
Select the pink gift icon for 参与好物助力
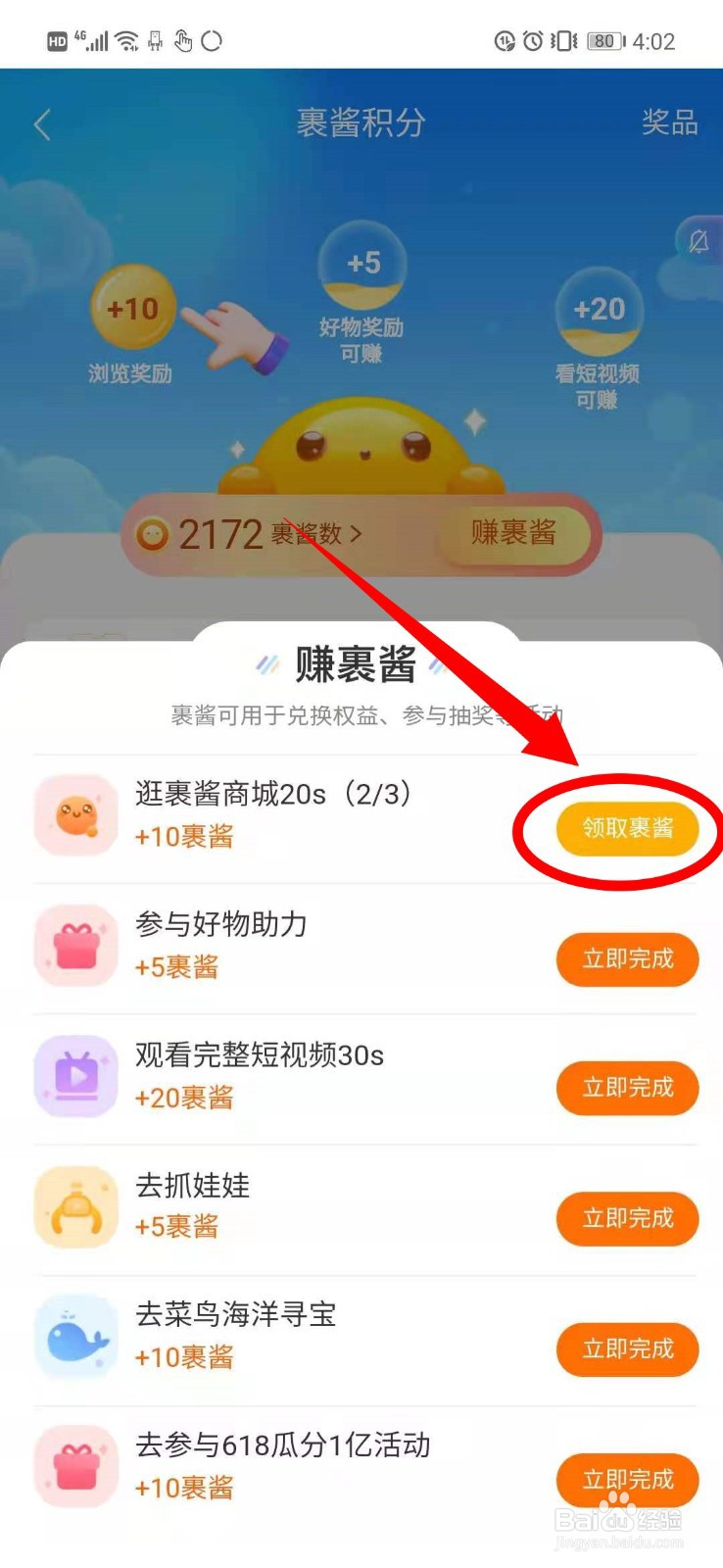point(75,946)
